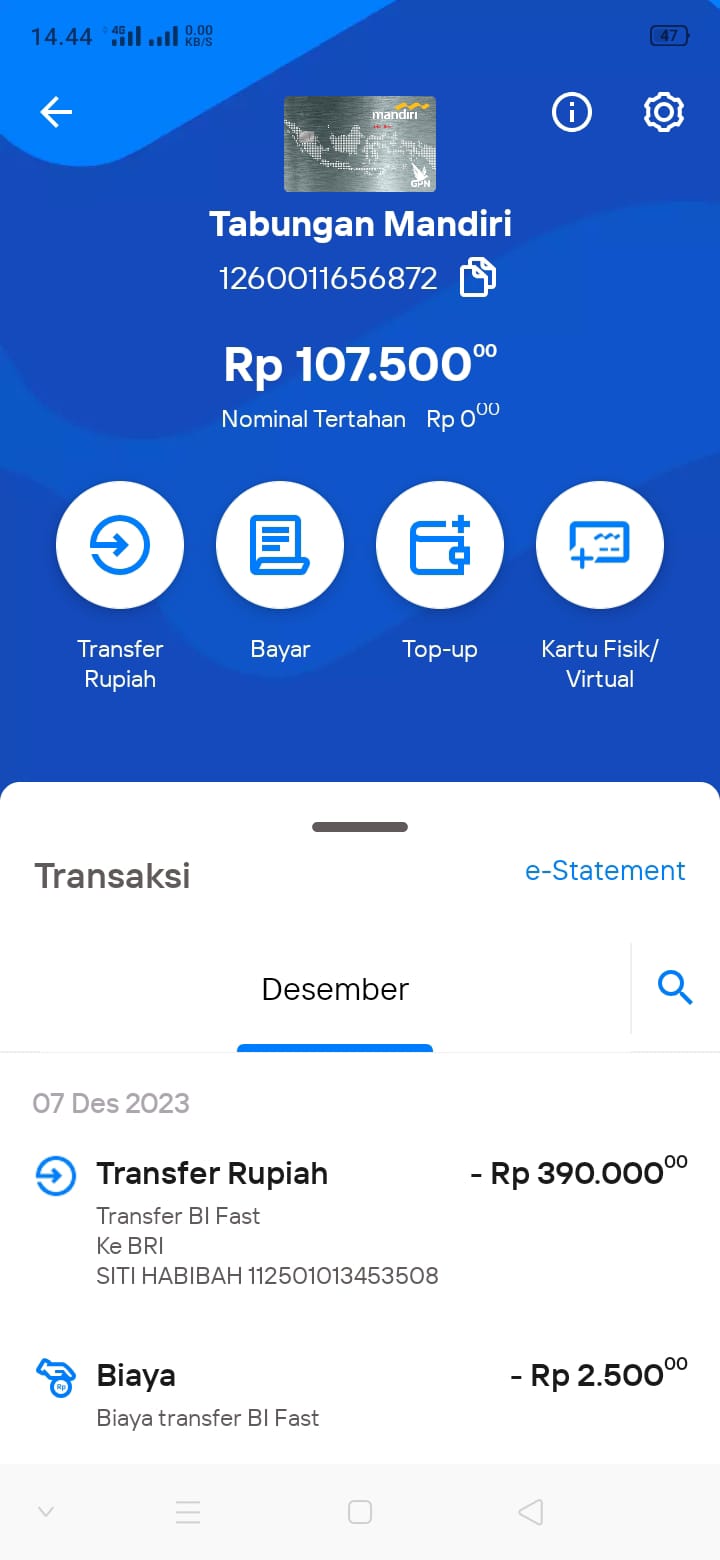Tap the system home button
The width and height of the screenshot is (720, 1560).
[x=360, y=1512]
